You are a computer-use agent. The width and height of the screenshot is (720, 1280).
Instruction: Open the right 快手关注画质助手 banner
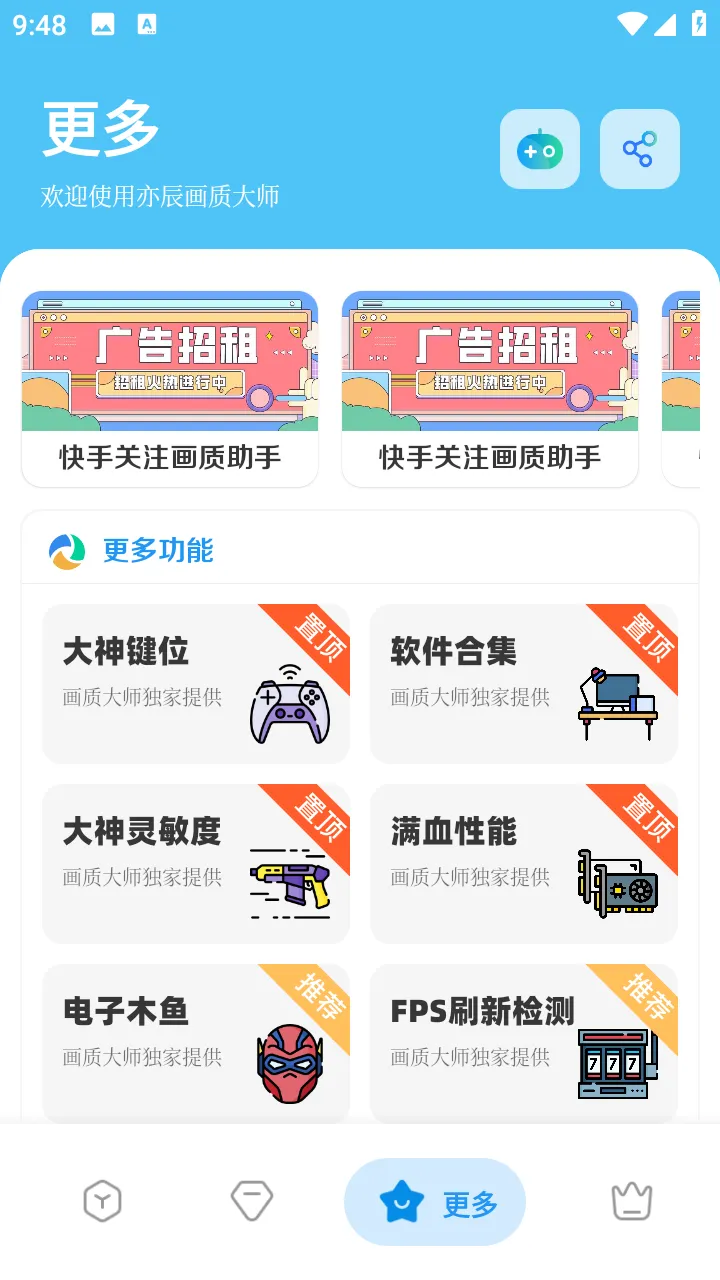click(489, 388)
